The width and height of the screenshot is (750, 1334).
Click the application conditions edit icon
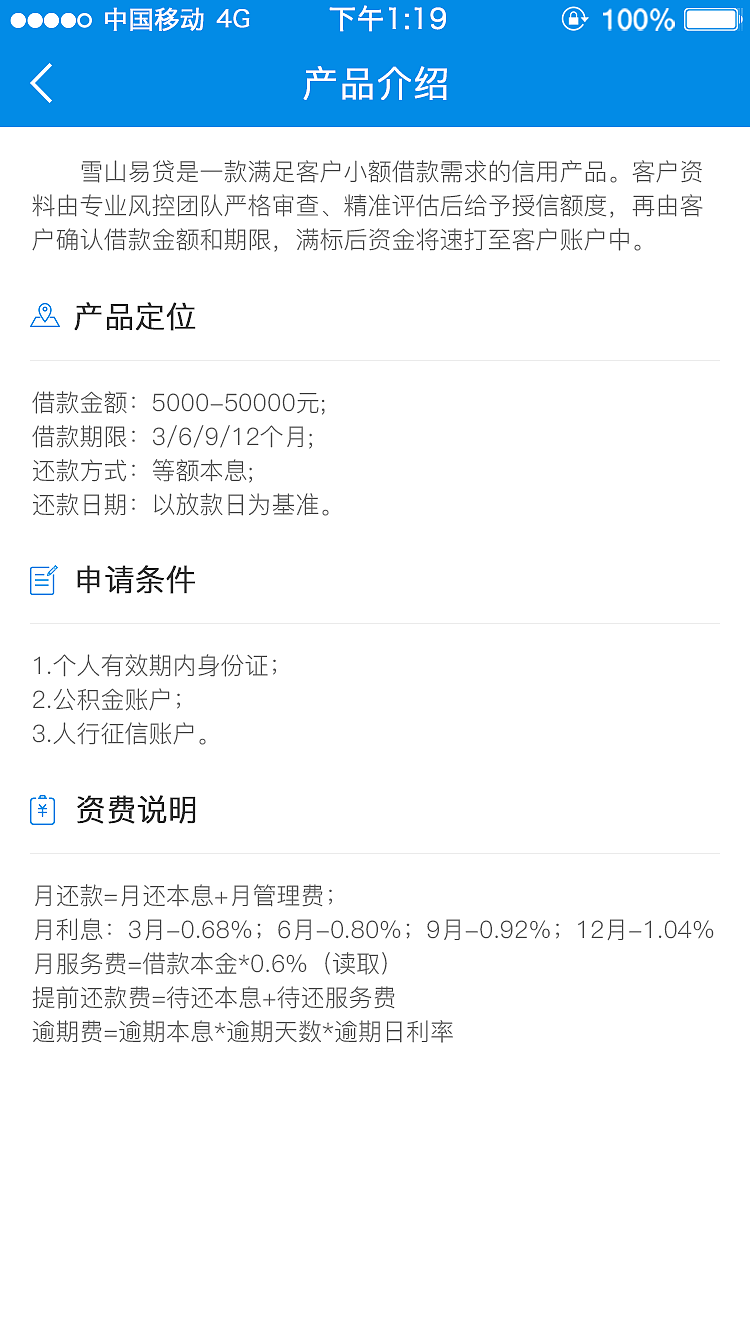[x=42, y=580]
